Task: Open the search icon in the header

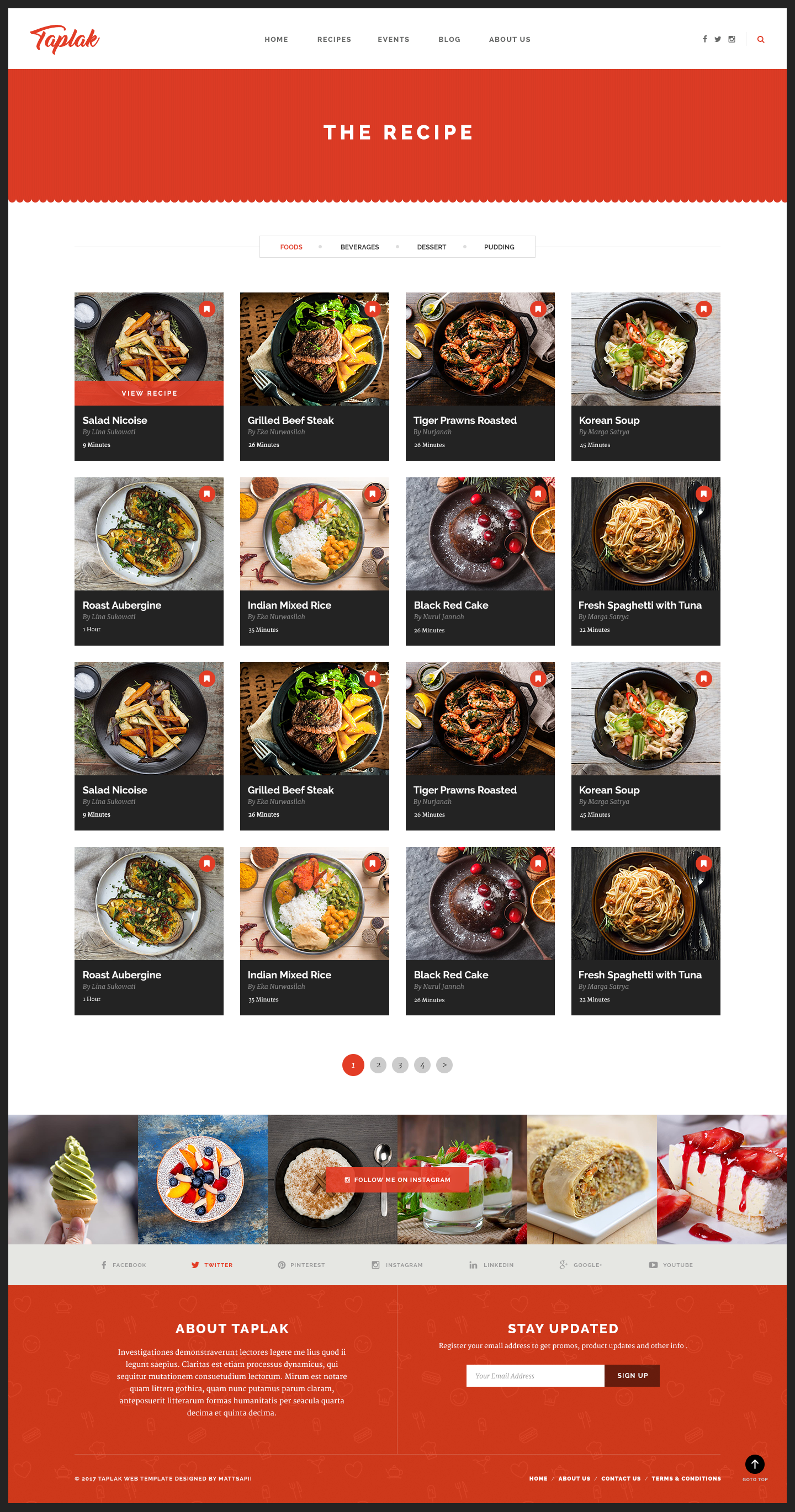Action: [x=760, y=39]
